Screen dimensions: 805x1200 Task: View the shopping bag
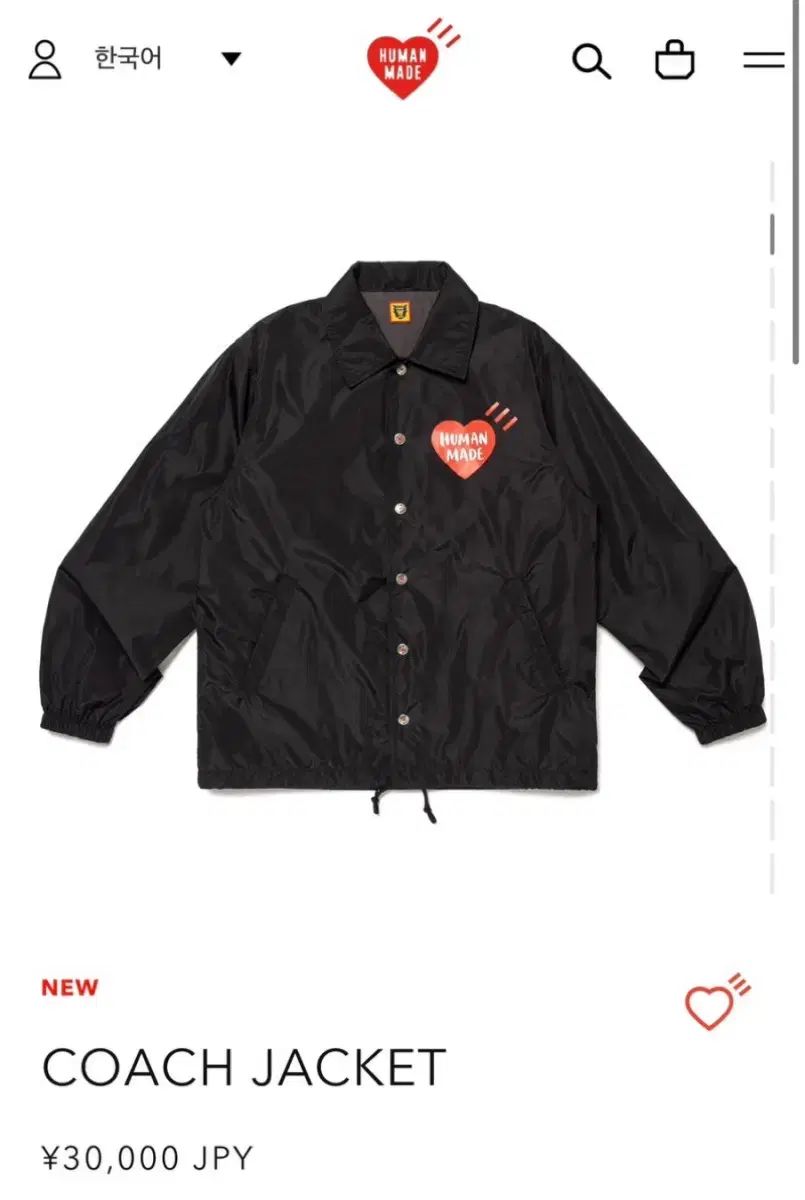click(x=676, y=60)
